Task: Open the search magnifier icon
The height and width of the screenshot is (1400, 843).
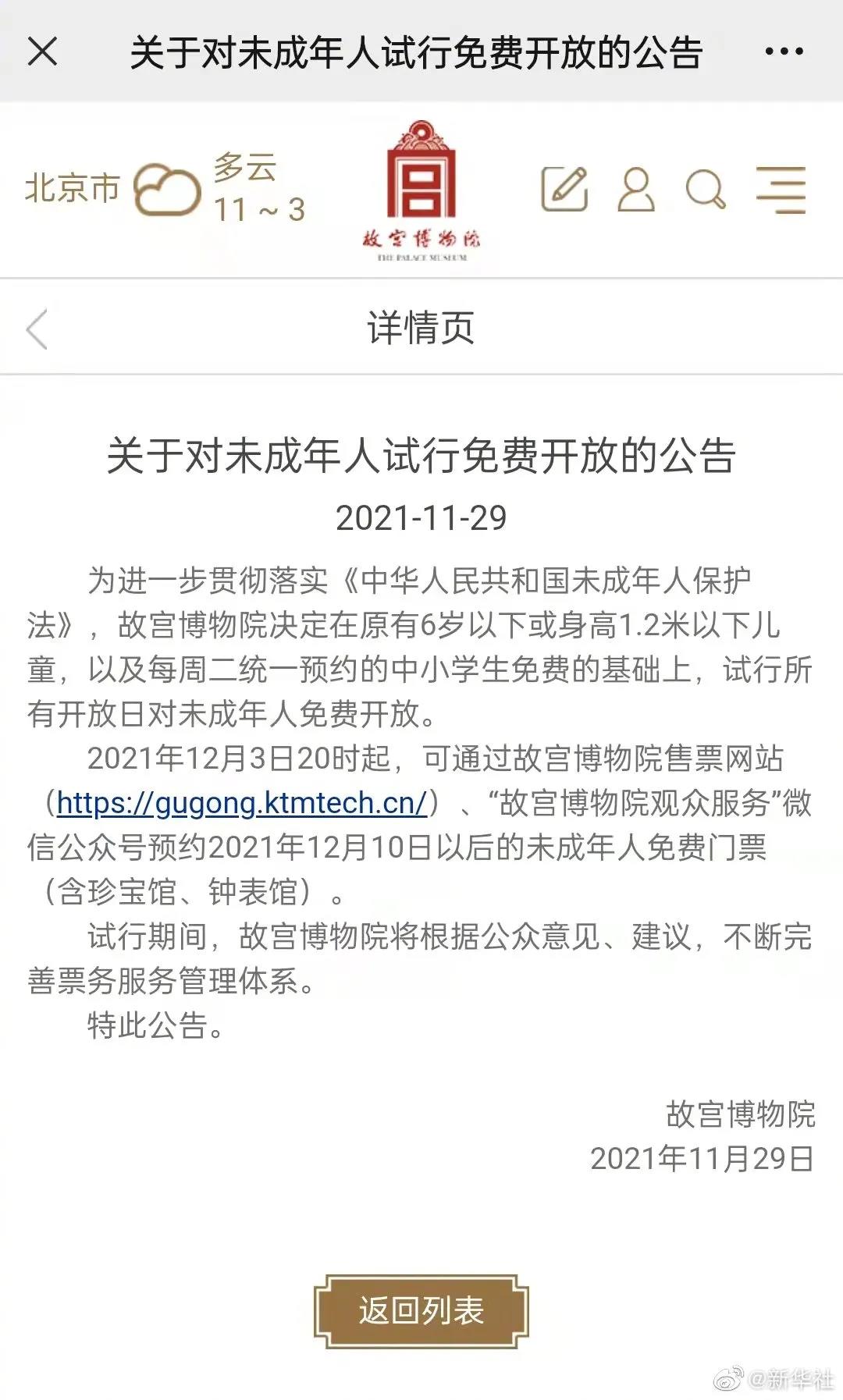Action: tap(706, 189)
